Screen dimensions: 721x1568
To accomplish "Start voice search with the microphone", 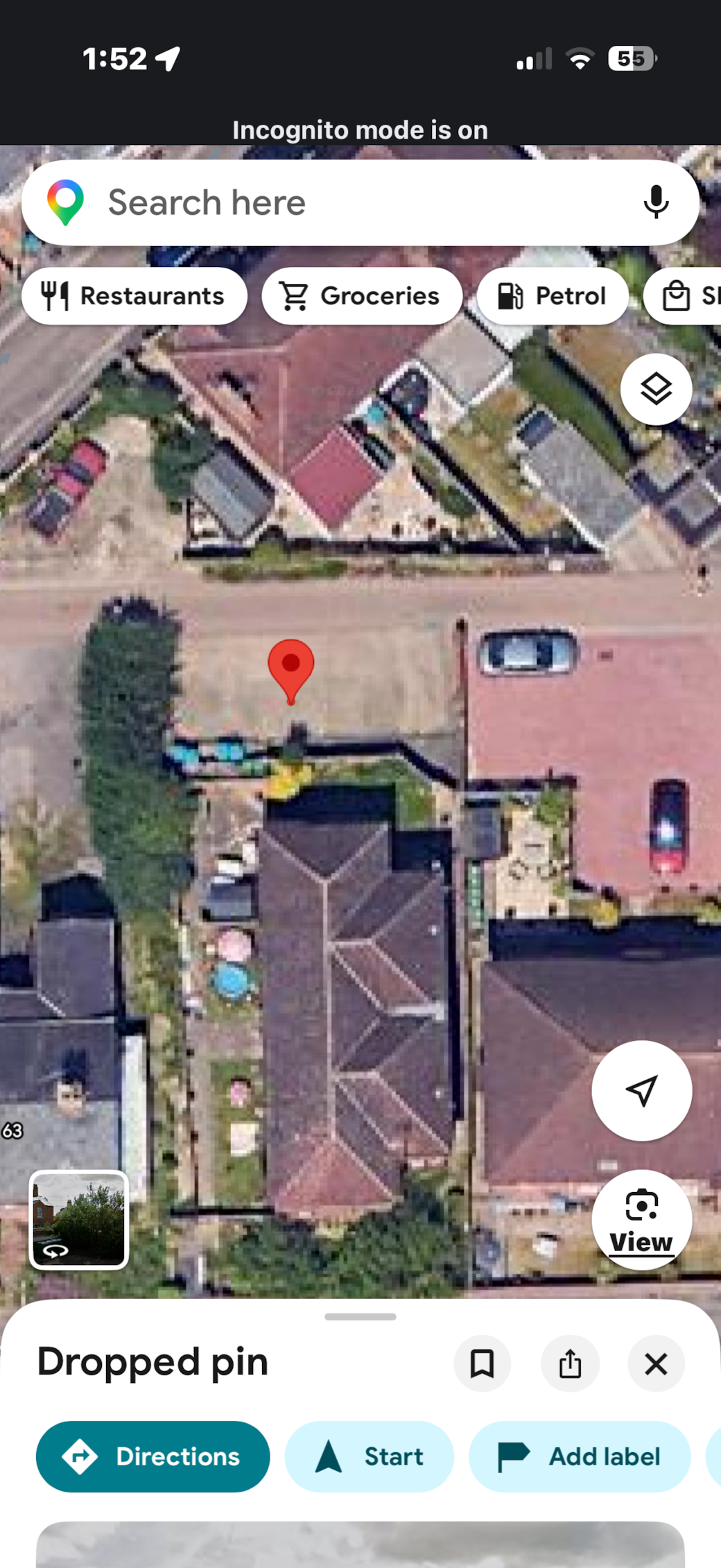I will [x=655, y=203].
